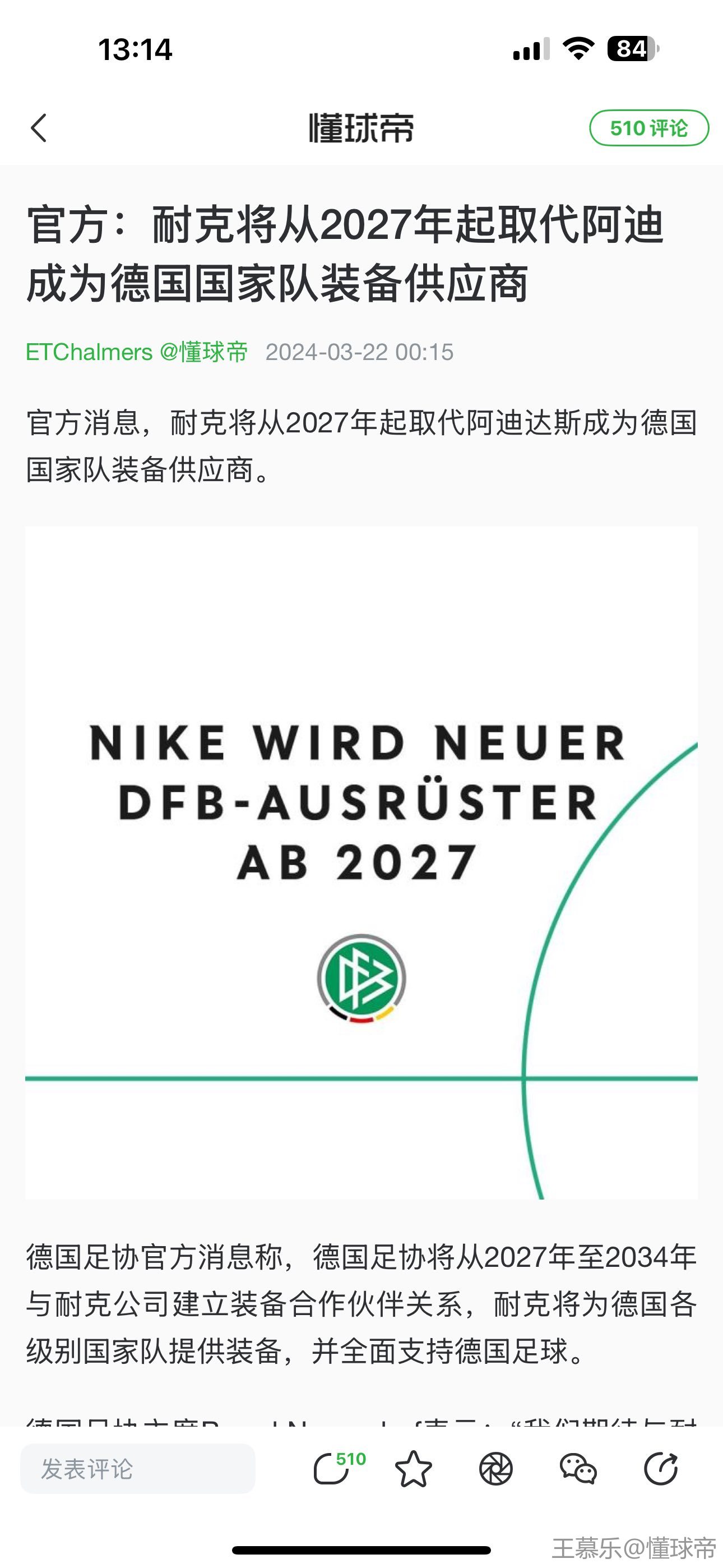Open the share arrow options
This screenshot has width=723, height=1568.
pyautogui.click(x=661, y=1469)
